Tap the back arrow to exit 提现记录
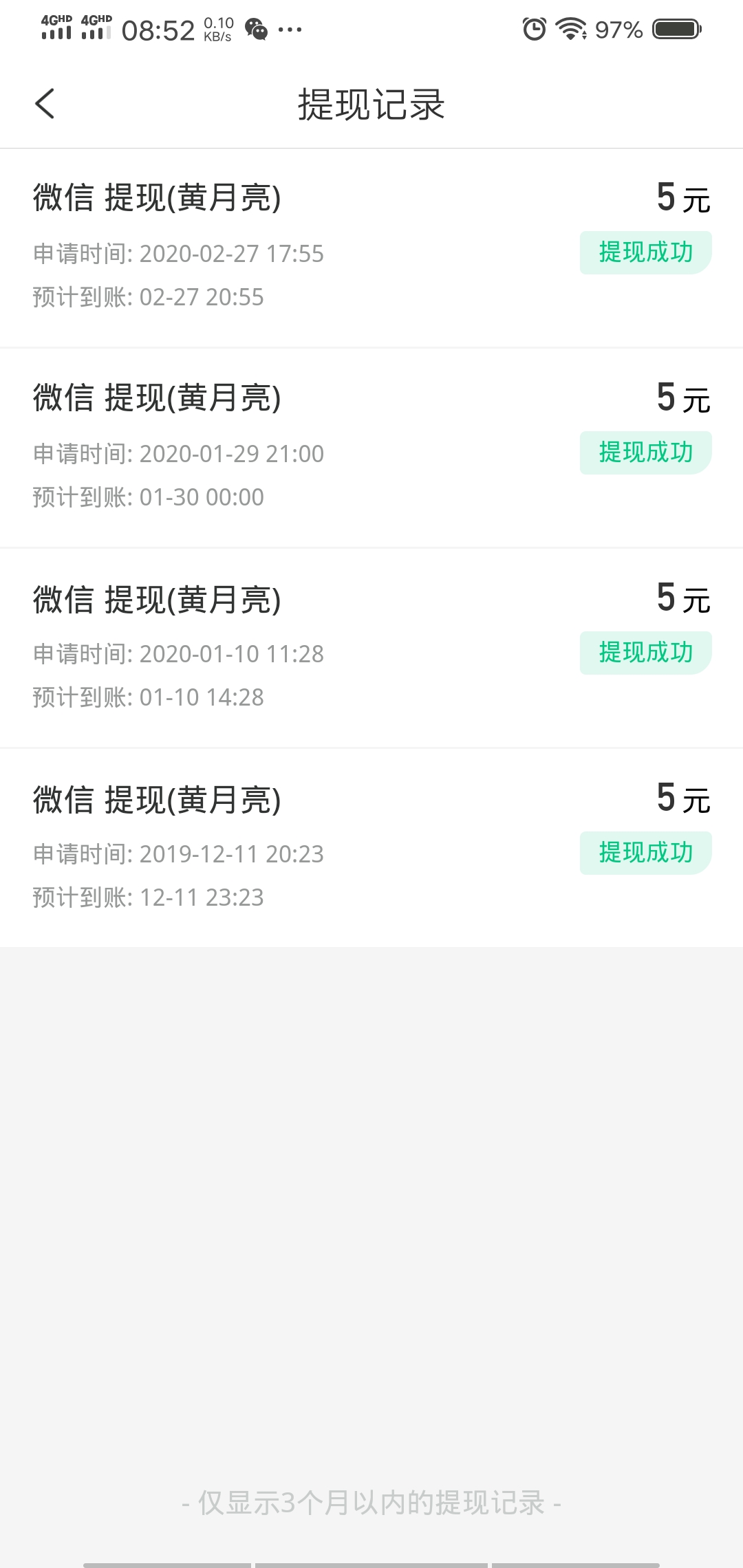Viewport: 743px width, 1568px height. coord(44,103)
